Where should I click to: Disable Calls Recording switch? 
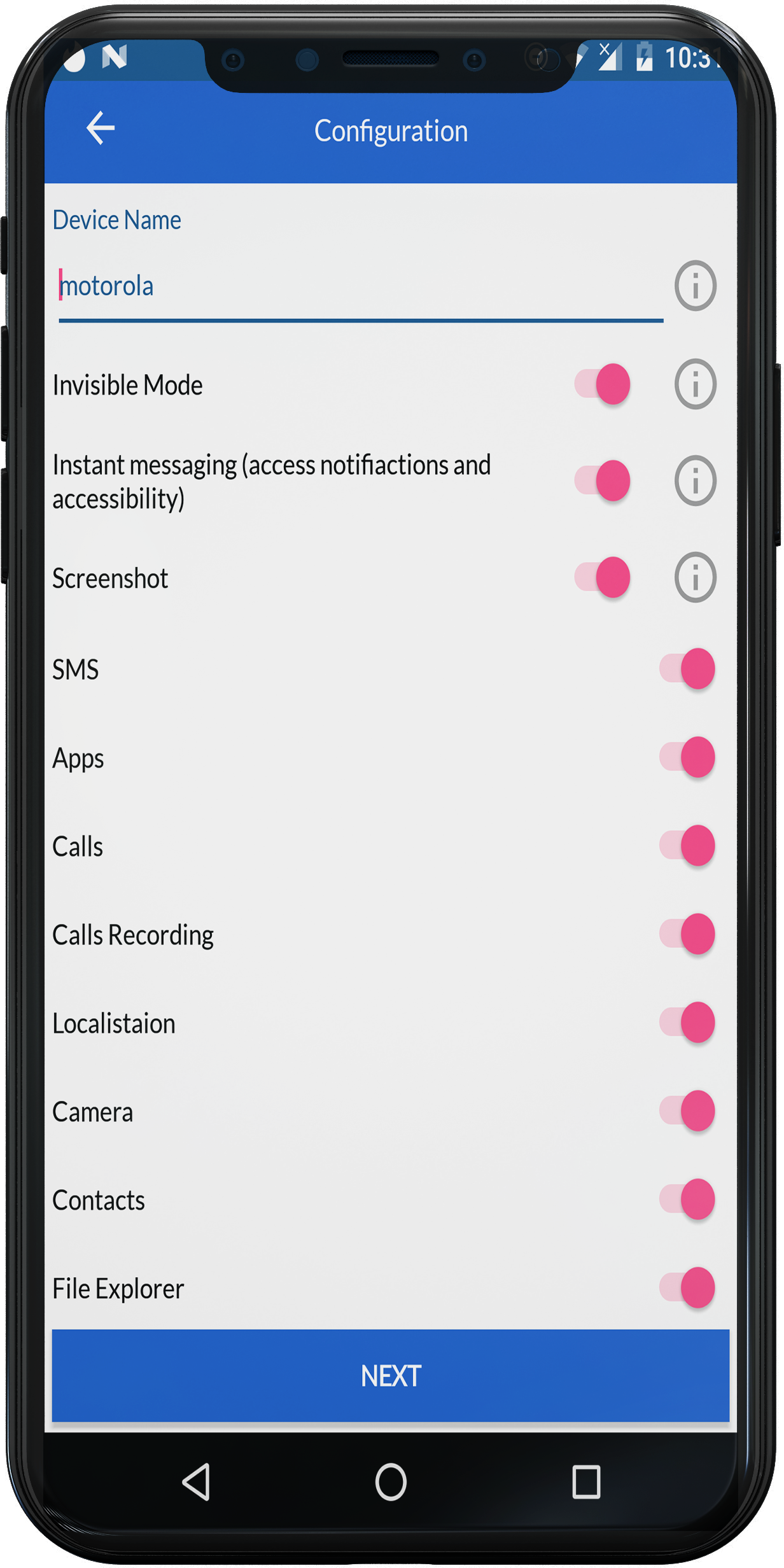pos(687,935)
